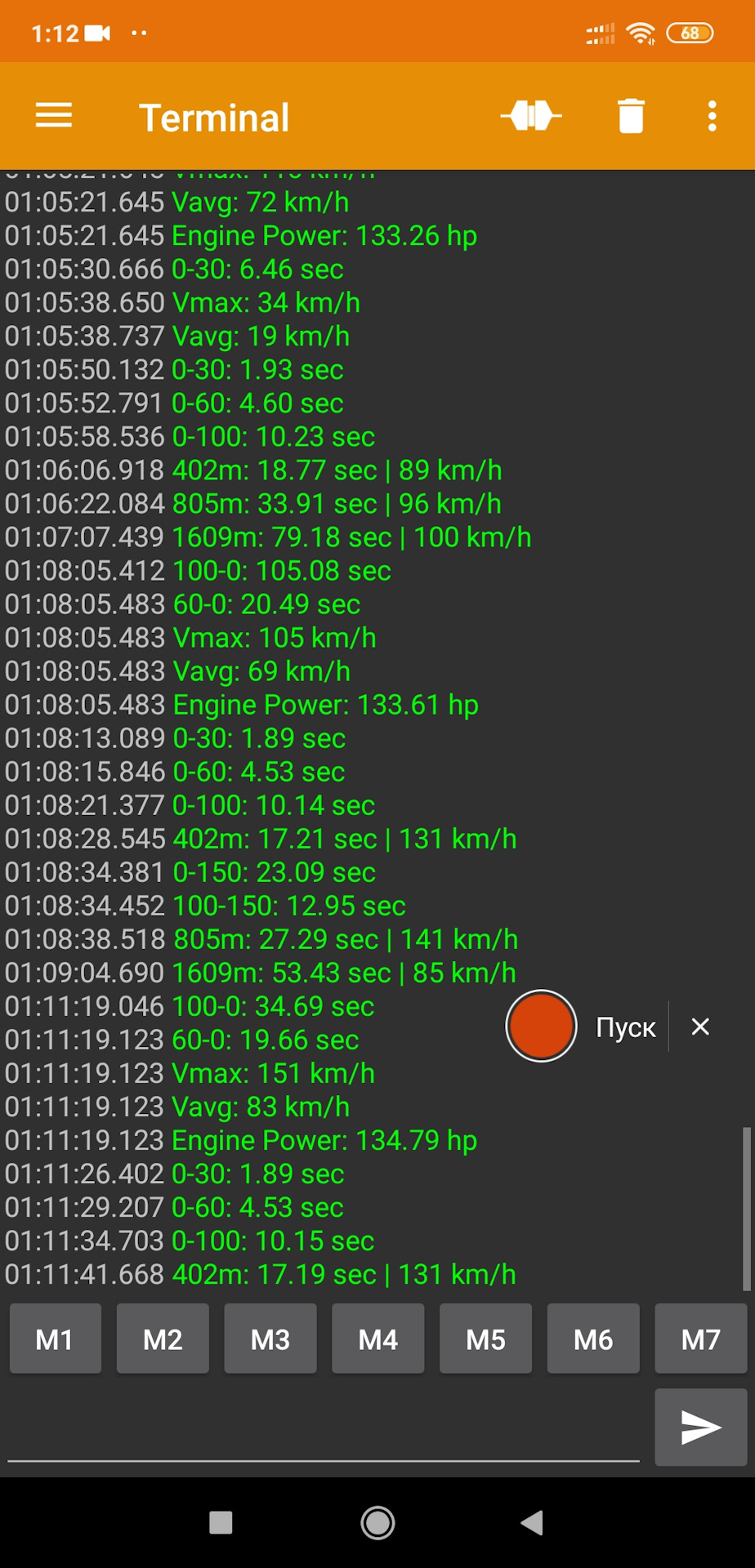Tap the Пуск label
The width and height of the screenshot is (755, 1568).
click(x=625, y=1027)
